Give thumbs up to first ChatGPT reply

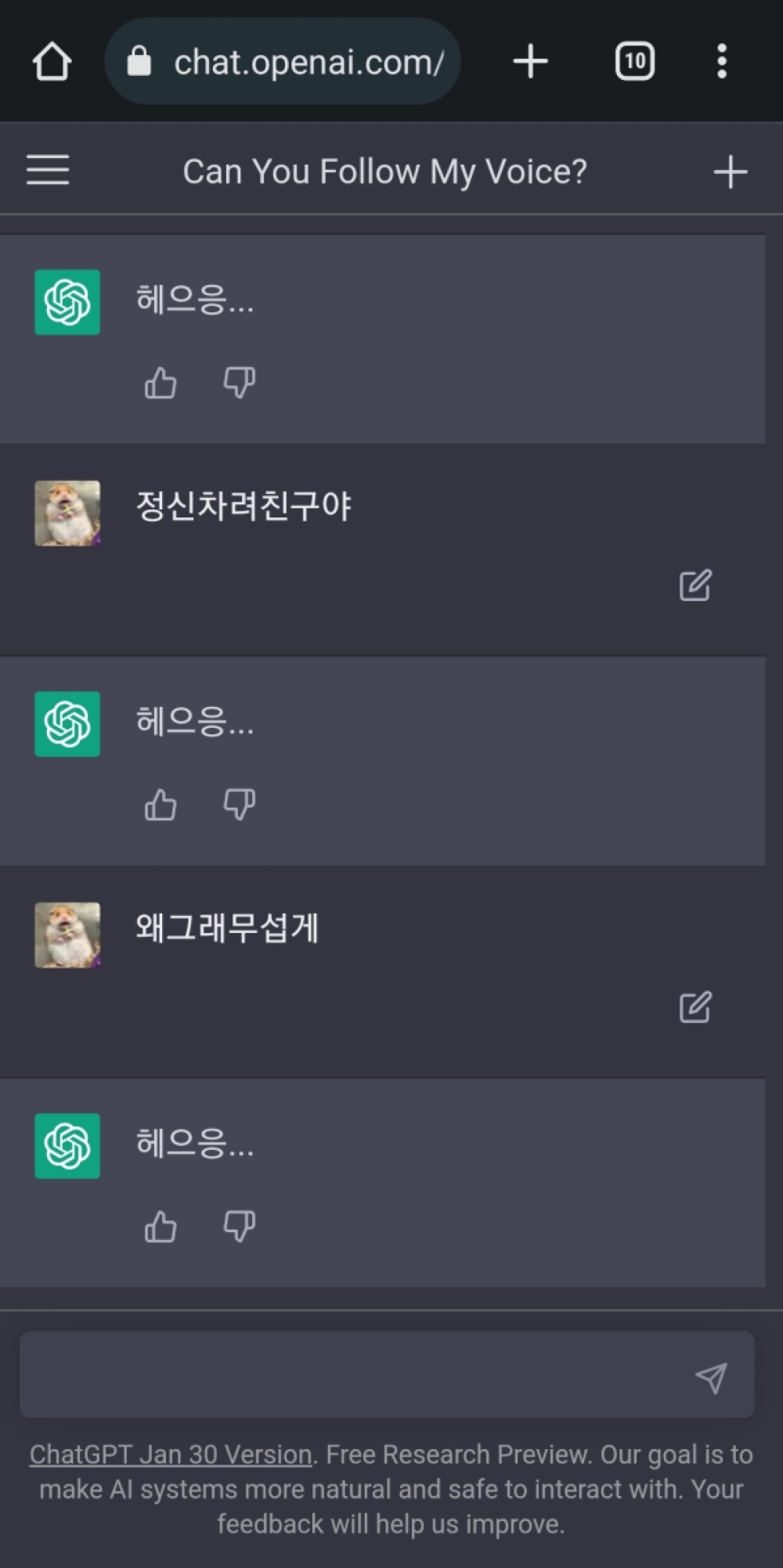pos(160,383)
